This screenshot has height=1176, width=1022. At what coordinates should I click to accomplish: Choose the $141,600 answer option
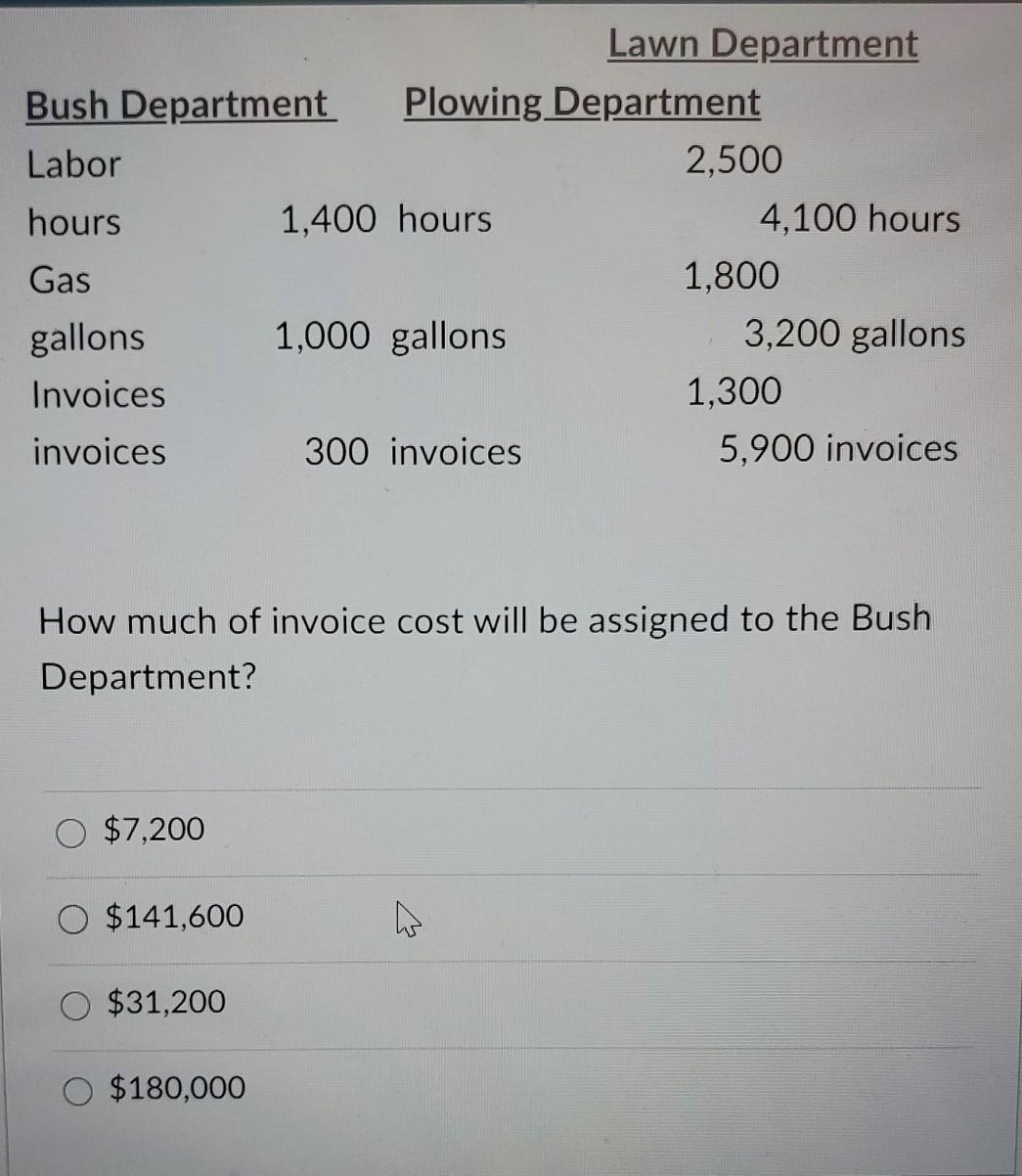pyautogui.click(x=74, y=919)
